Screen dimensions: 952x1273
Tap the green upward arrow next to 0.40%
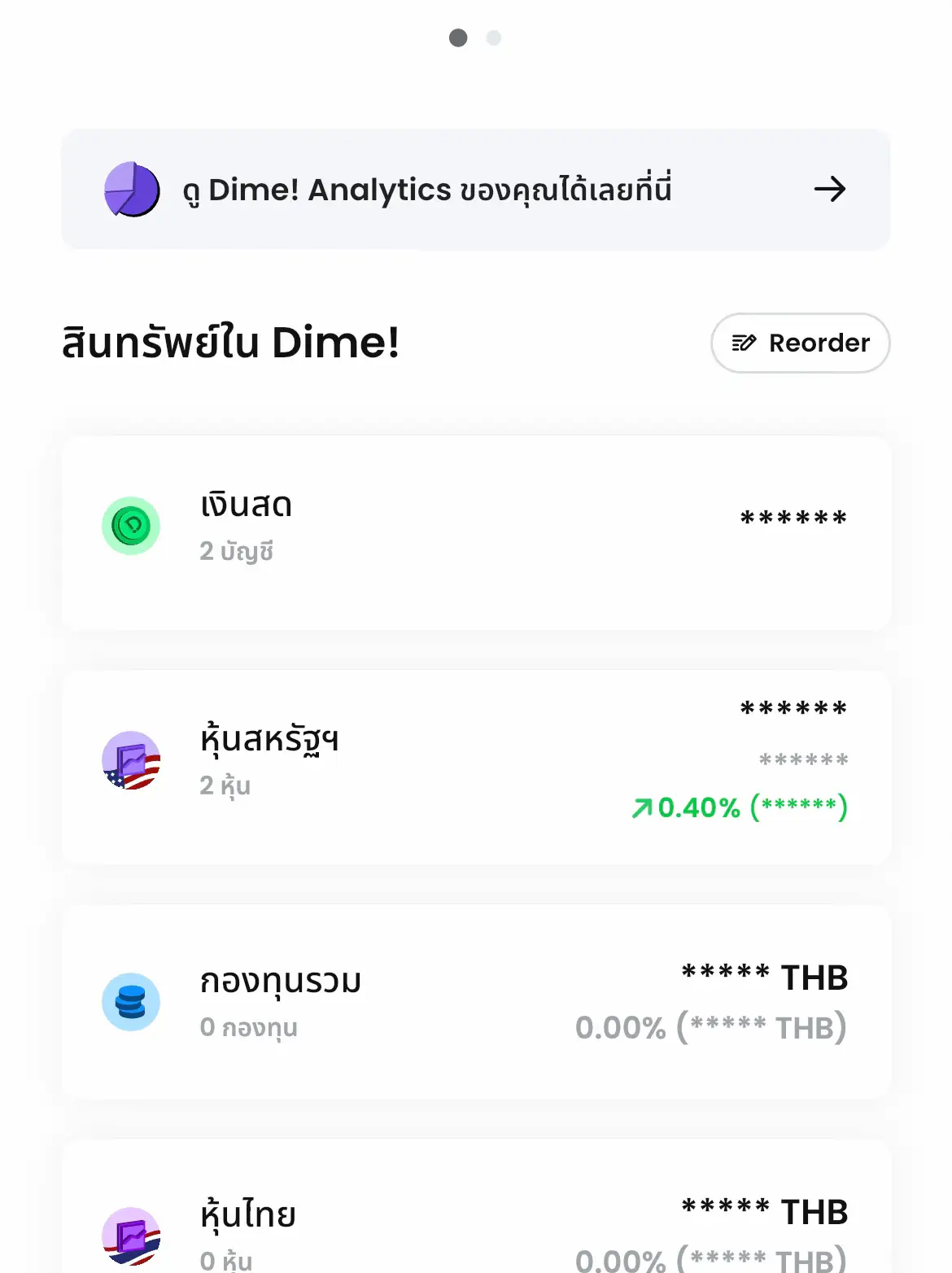[x=642, y=808]
